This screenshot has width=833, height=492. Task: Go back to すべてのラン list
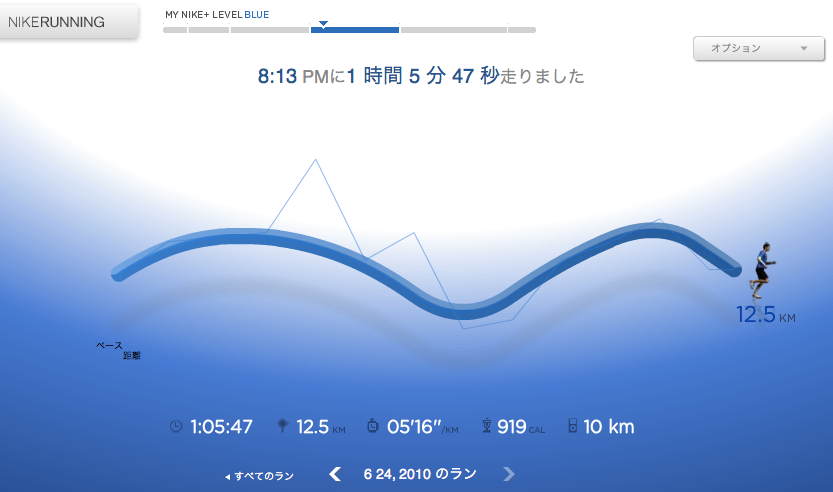259,476
